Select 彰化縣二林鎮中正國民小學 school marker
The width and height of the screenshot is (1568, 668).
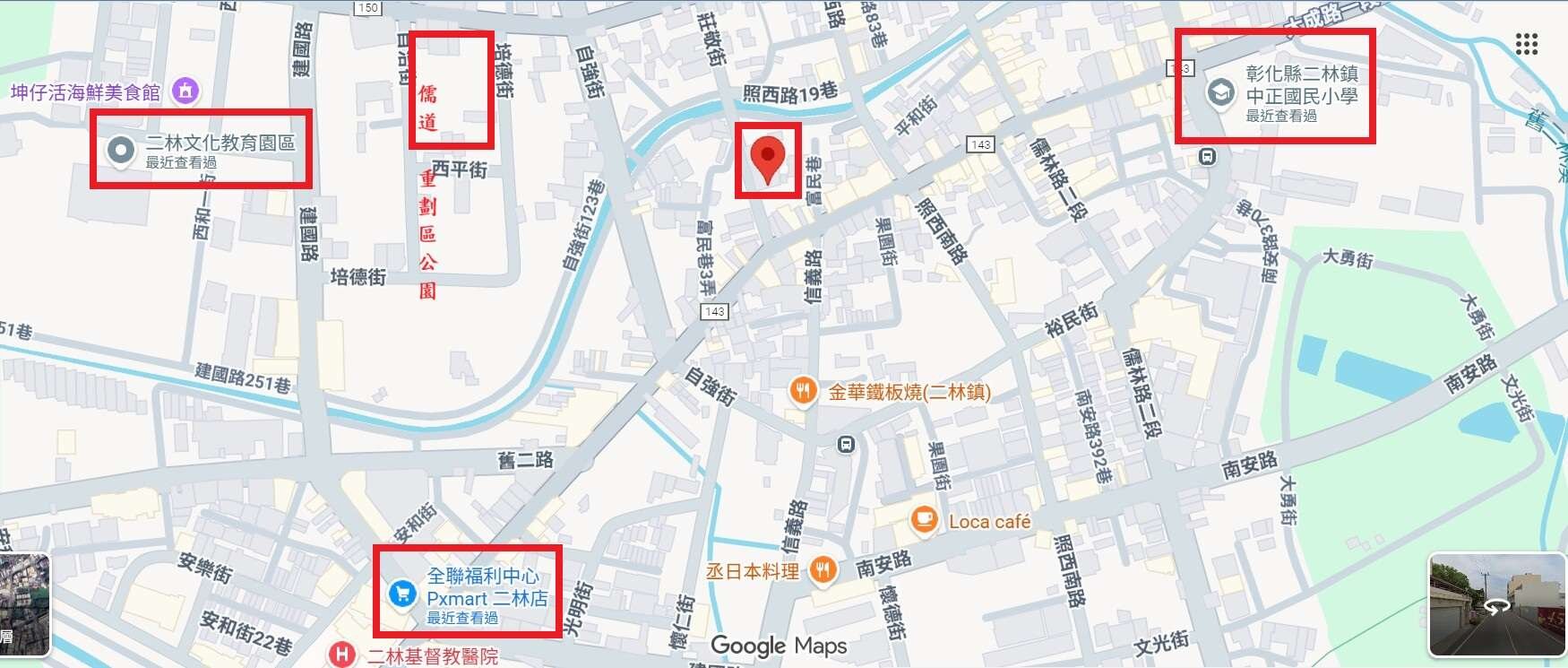(1220, 92)
